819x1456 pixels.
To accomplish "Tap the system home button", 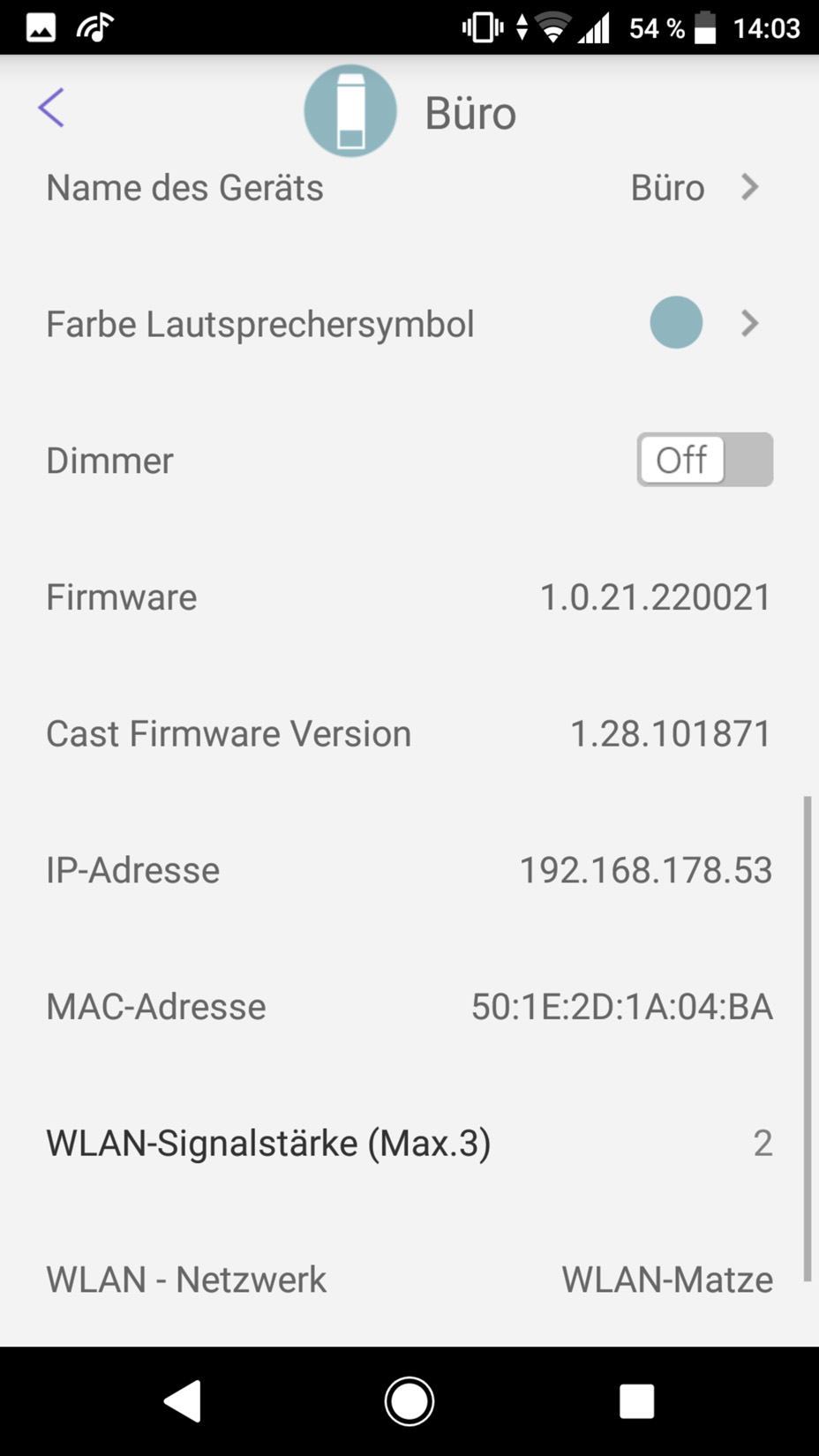I will click(x=409, y=1400).
